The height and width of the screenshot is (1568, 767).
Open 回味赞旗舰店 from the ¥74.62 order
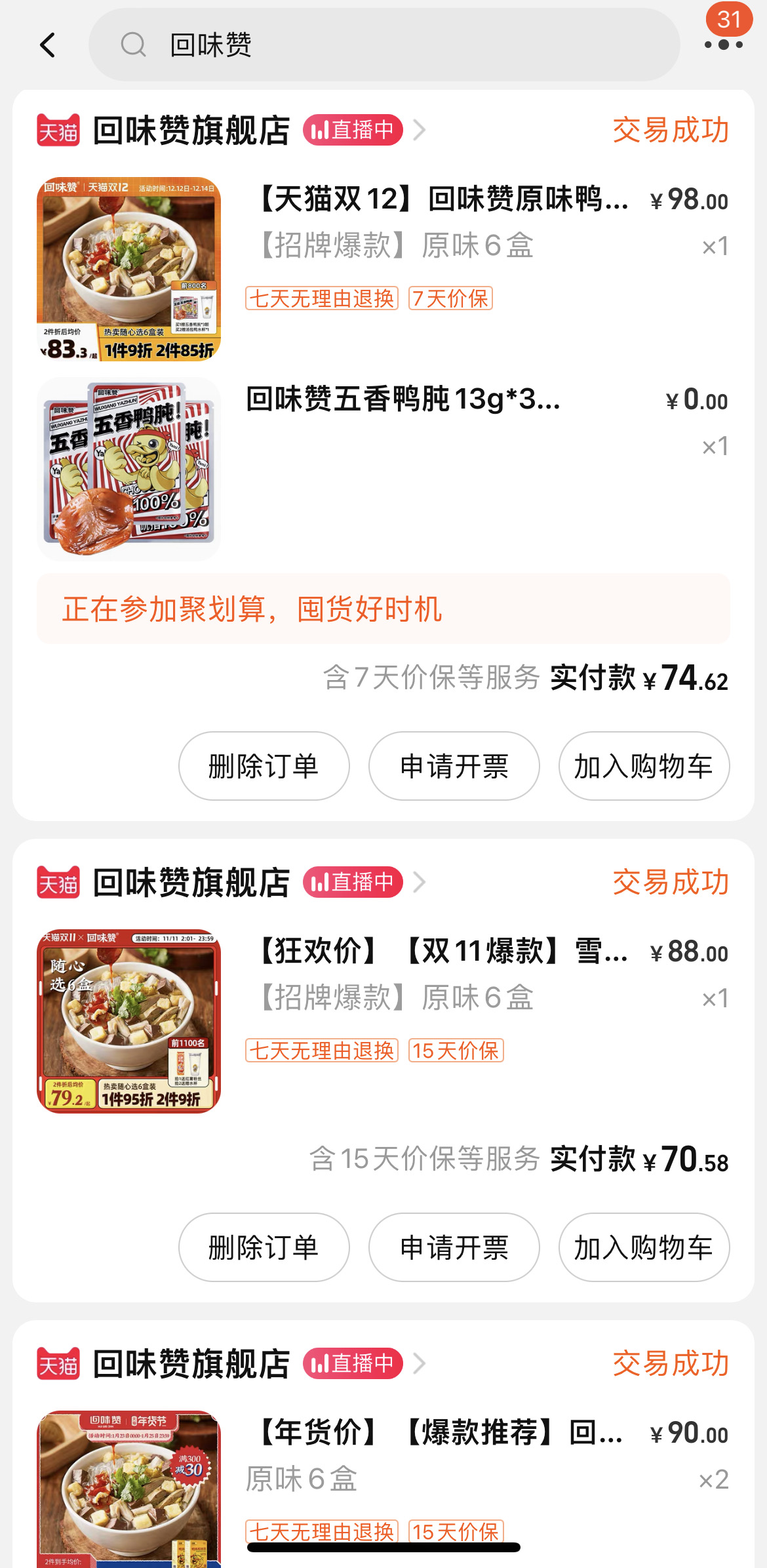191,131
